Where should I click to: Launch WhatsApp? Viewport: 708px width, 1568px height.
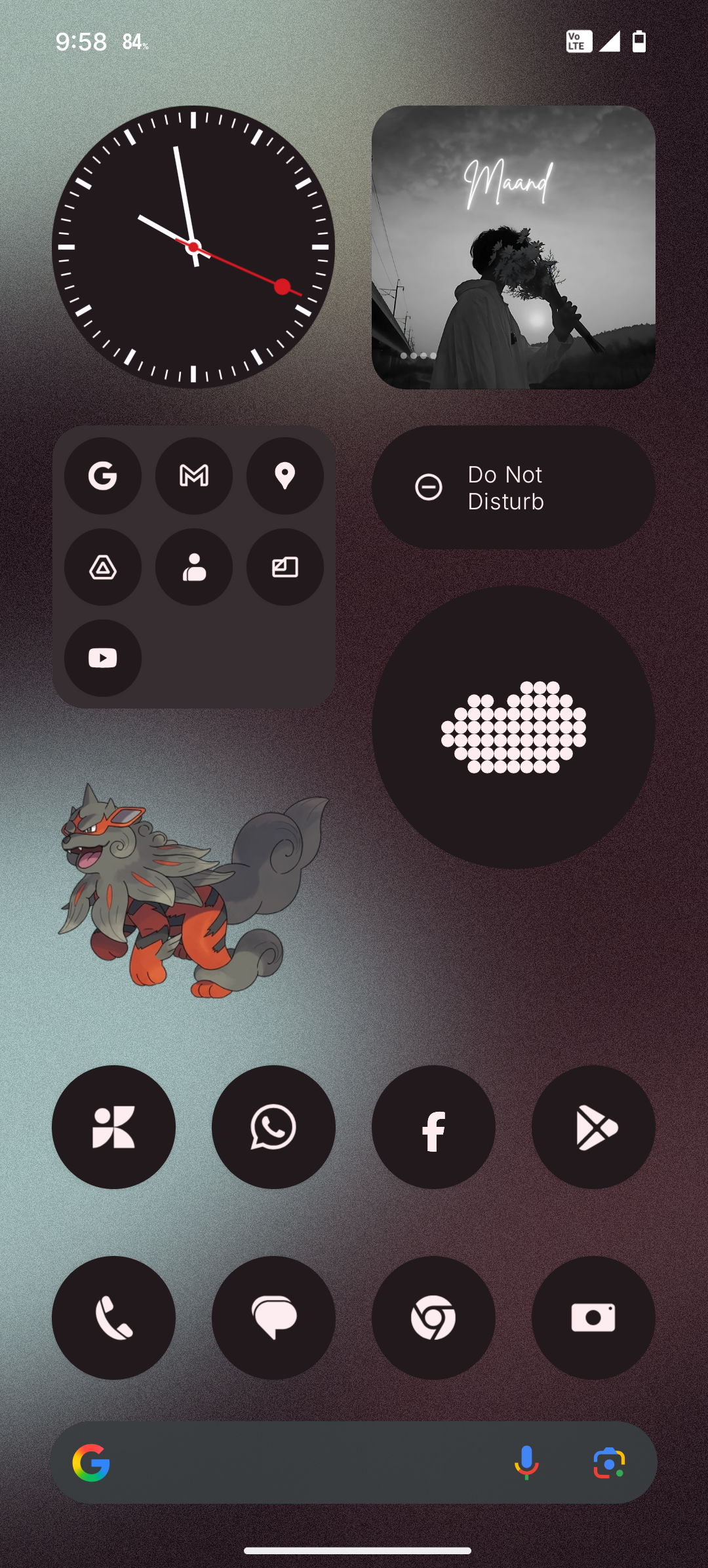273,1127
